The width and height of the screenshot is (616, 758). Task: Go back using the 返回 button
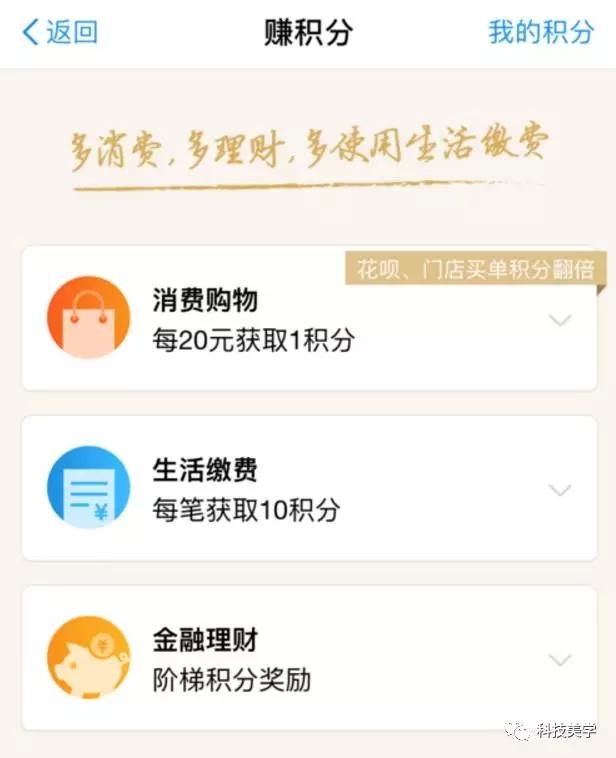click(60, 32)
